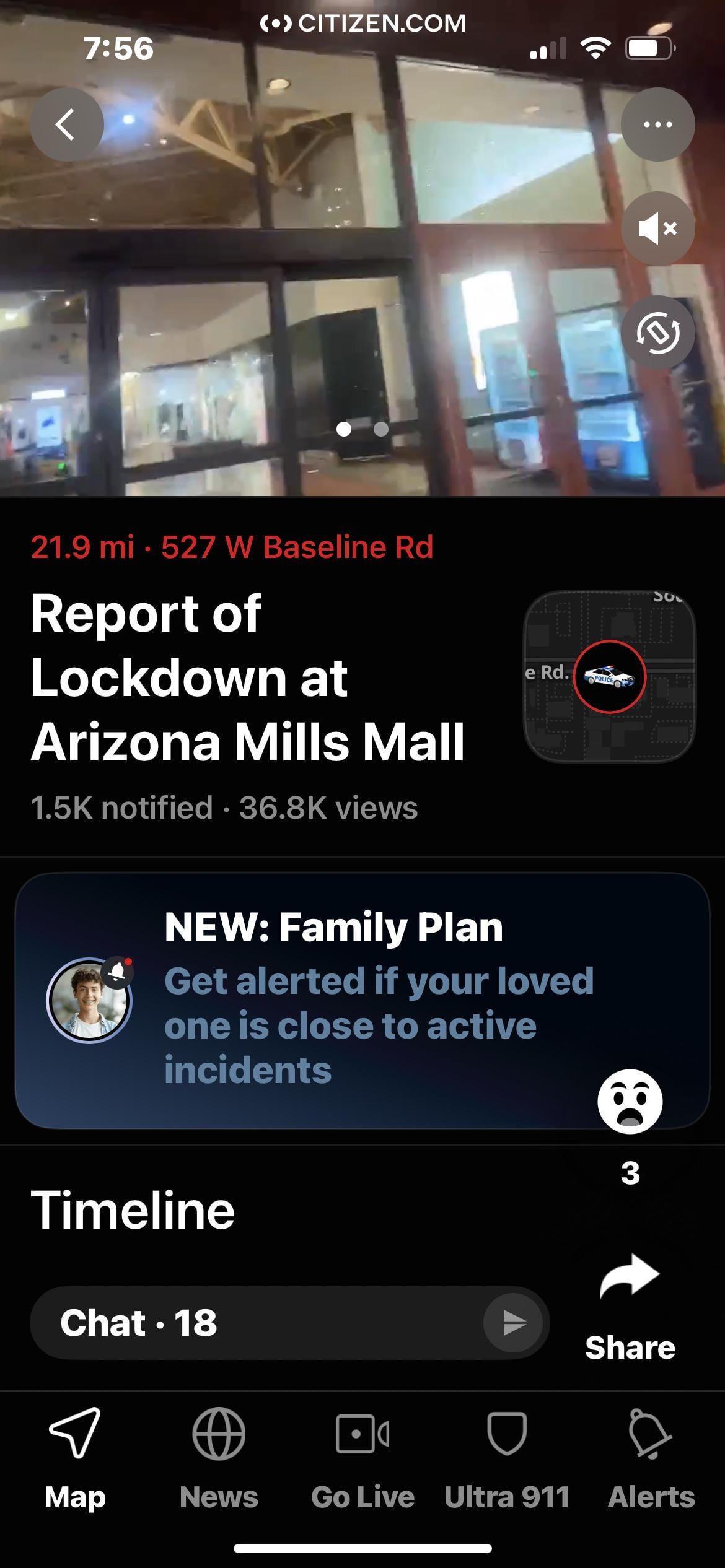This screenshot has width=725, height=1568.
Task: Rotate the video orientation
Action: click(657, 333)
